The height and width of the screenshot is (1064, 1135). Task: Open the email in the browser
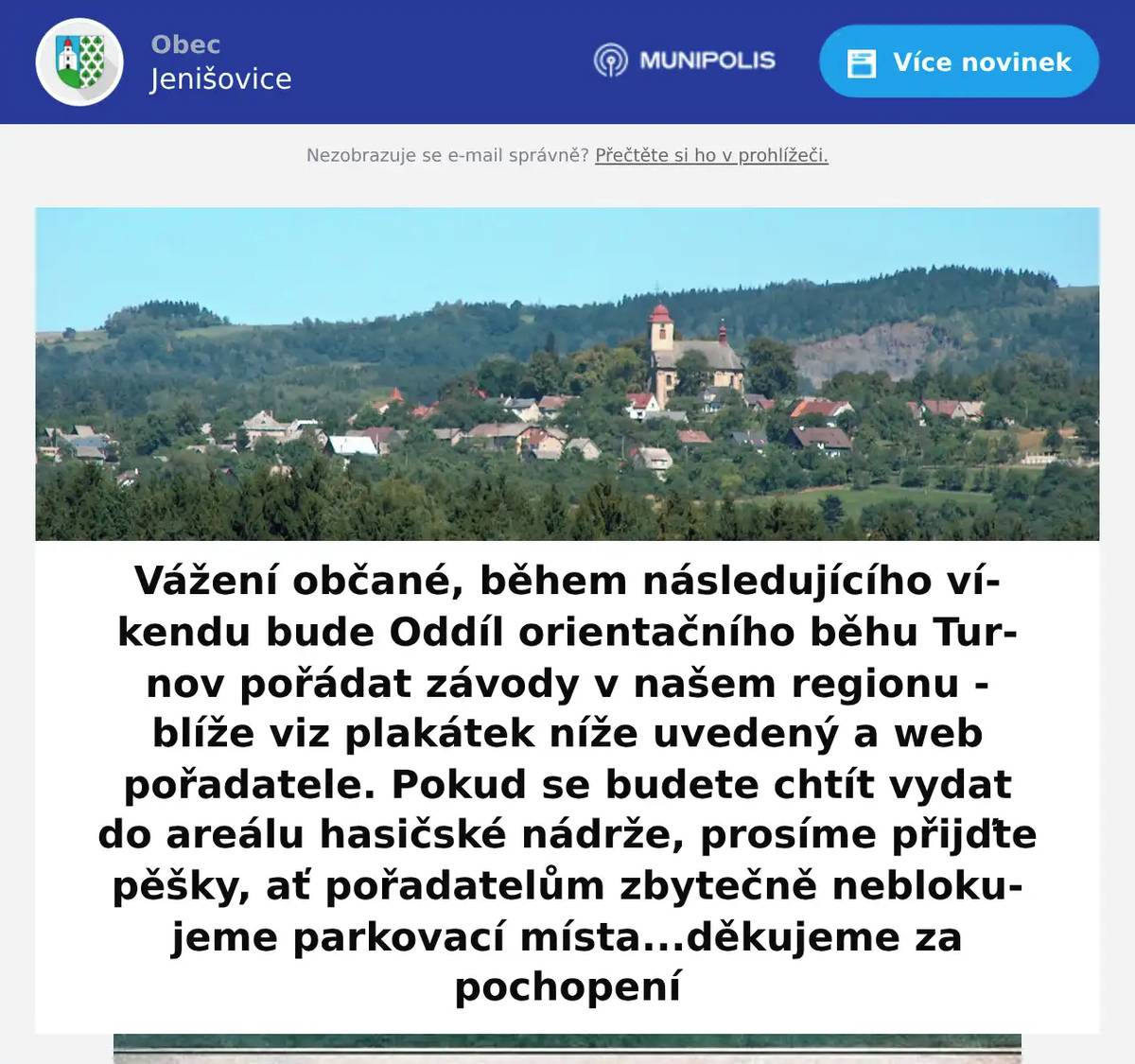711,155
